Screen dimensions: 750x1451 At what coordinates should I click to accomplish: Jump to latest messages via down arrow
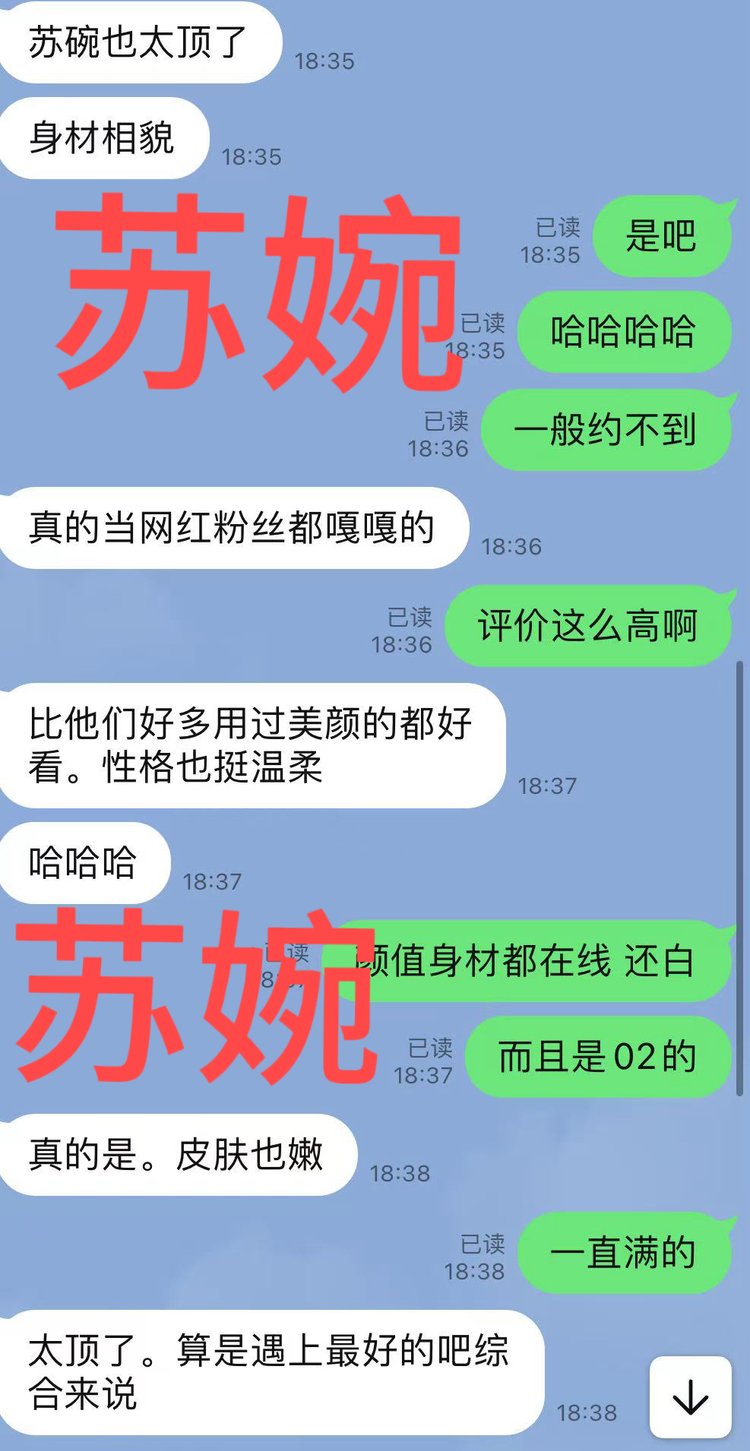(x=690, y=1398)
